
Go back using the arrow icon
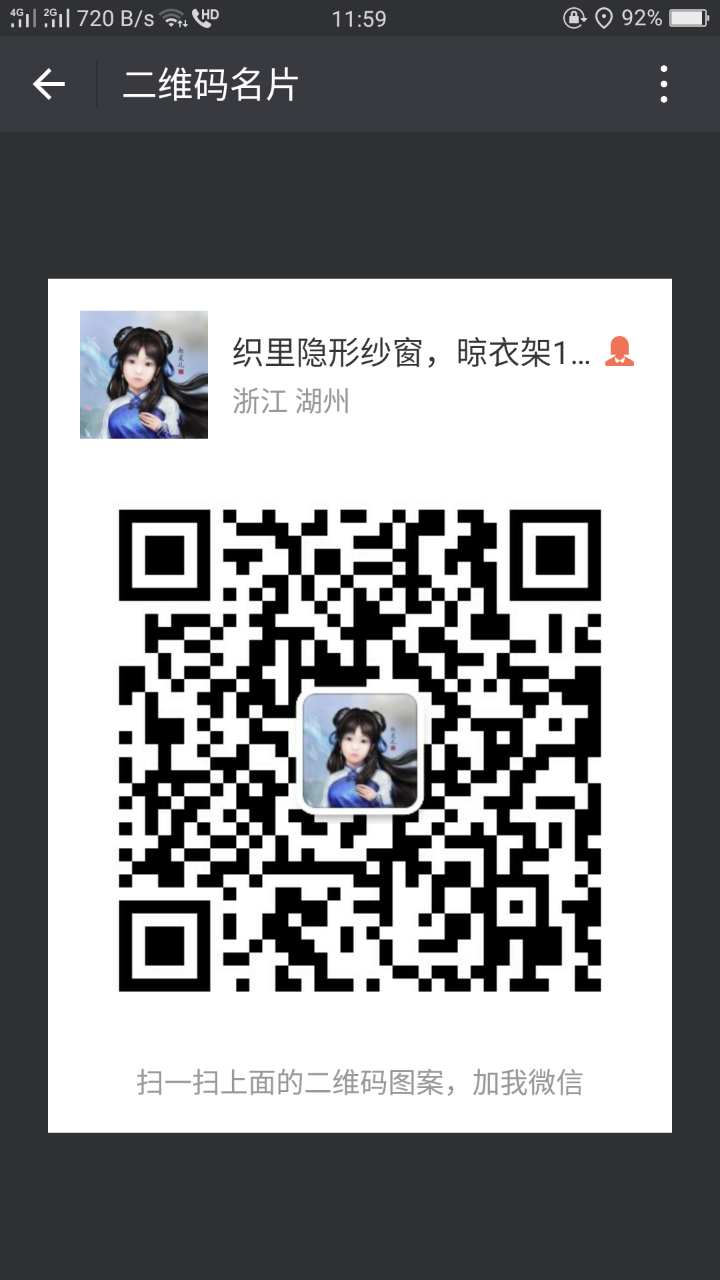click(48, 85)
